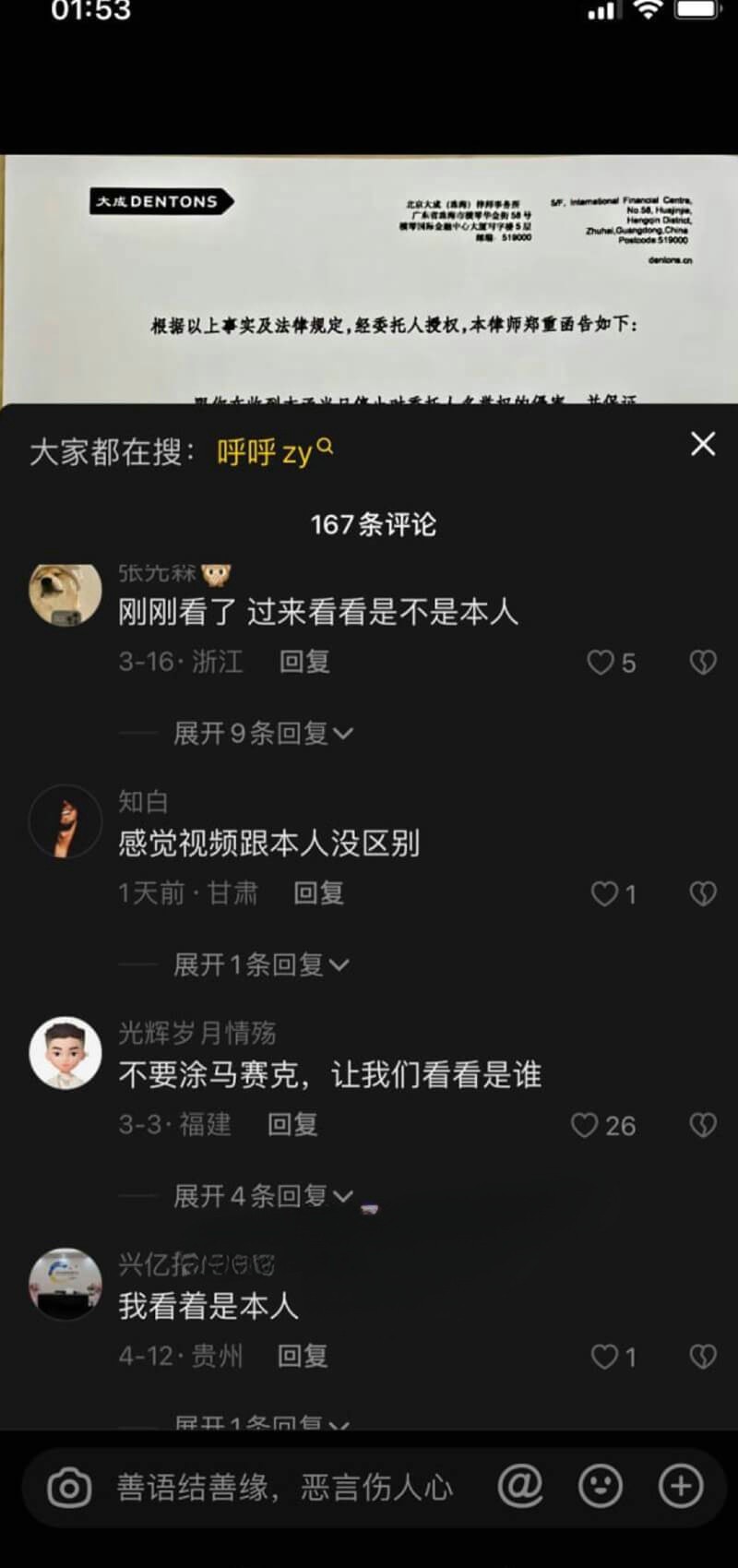
Task: Expand the 9 replies
Action: tap(263, 734)
